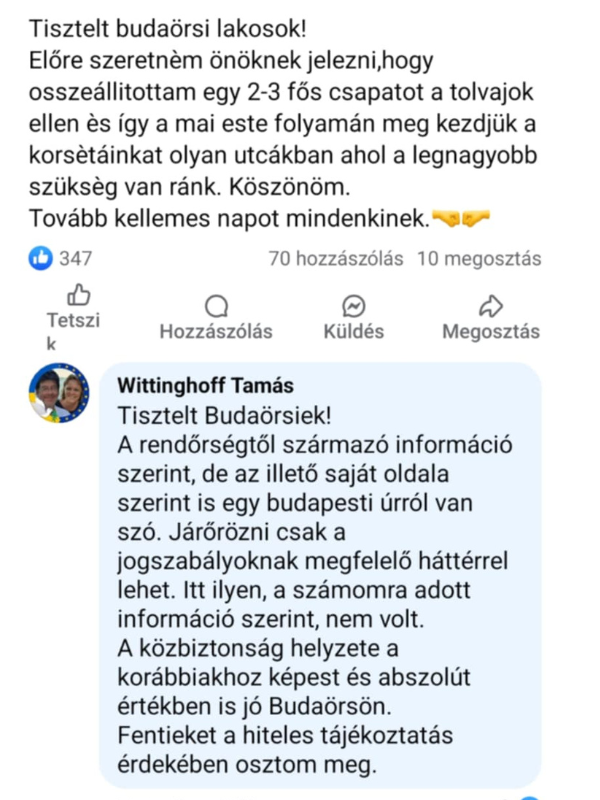This screenshot has width=600, height=800.
Task: Open the 10 megosztás shares list
Action: coord(479,258)
